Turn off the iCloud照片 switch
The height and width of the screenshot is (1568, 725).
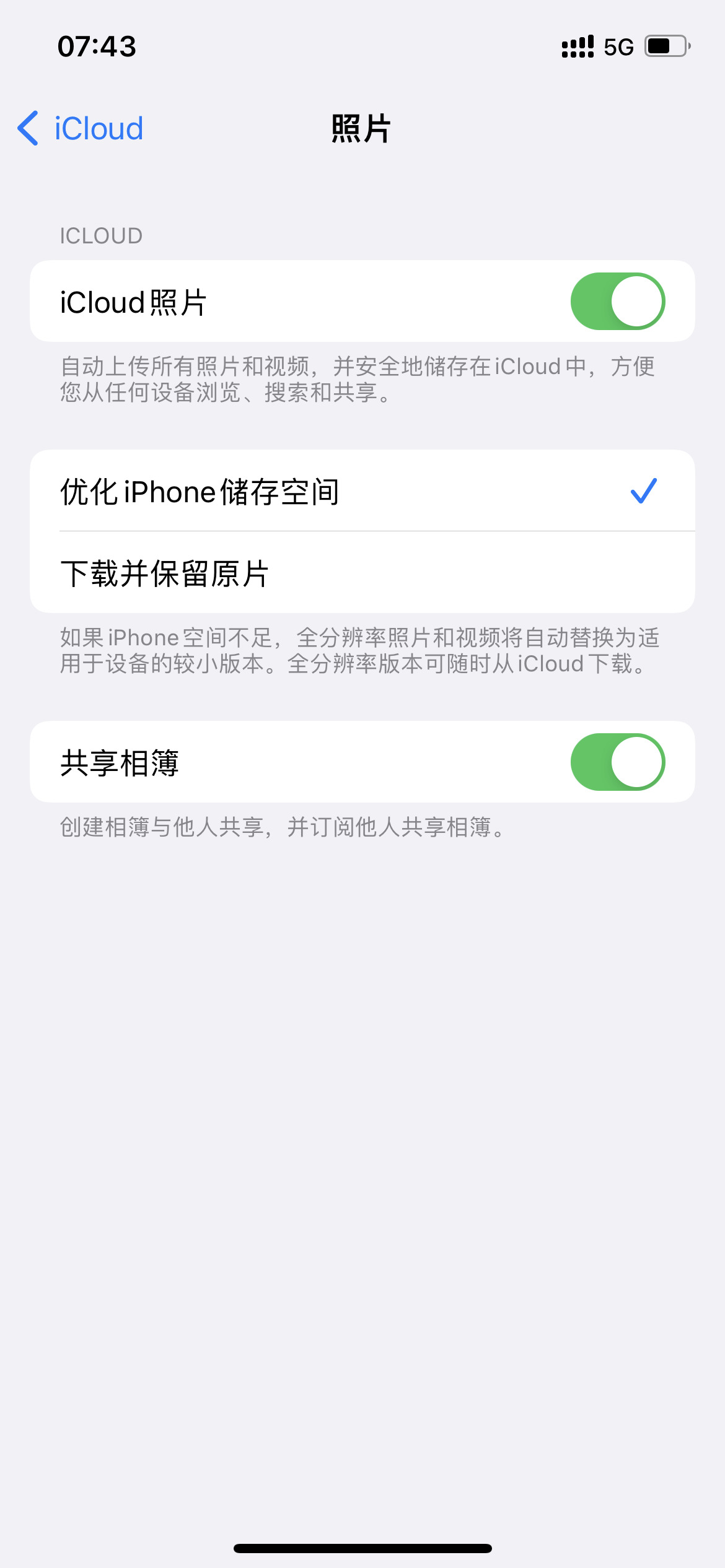[617, 302]
